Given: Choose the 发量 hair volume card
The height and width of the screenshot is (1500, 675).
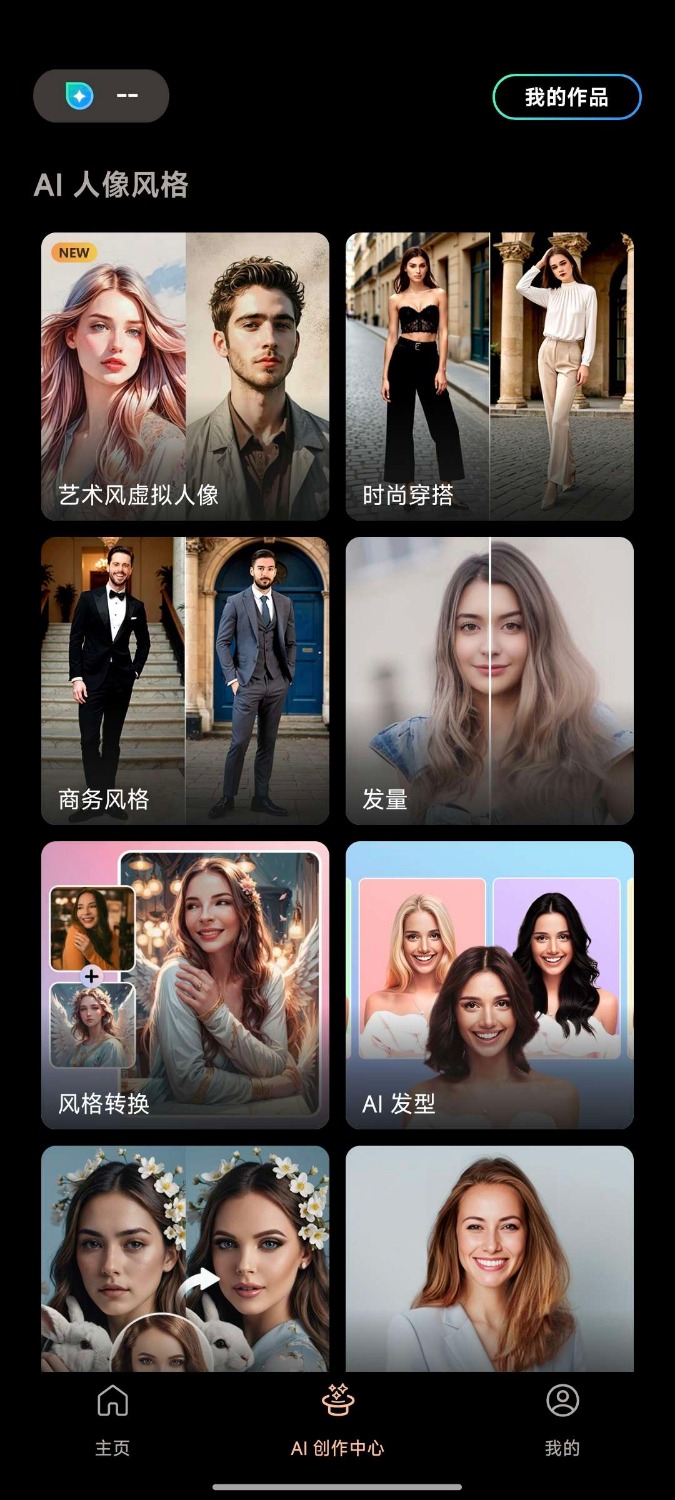Looking at the screenshot, I should 489,681.
